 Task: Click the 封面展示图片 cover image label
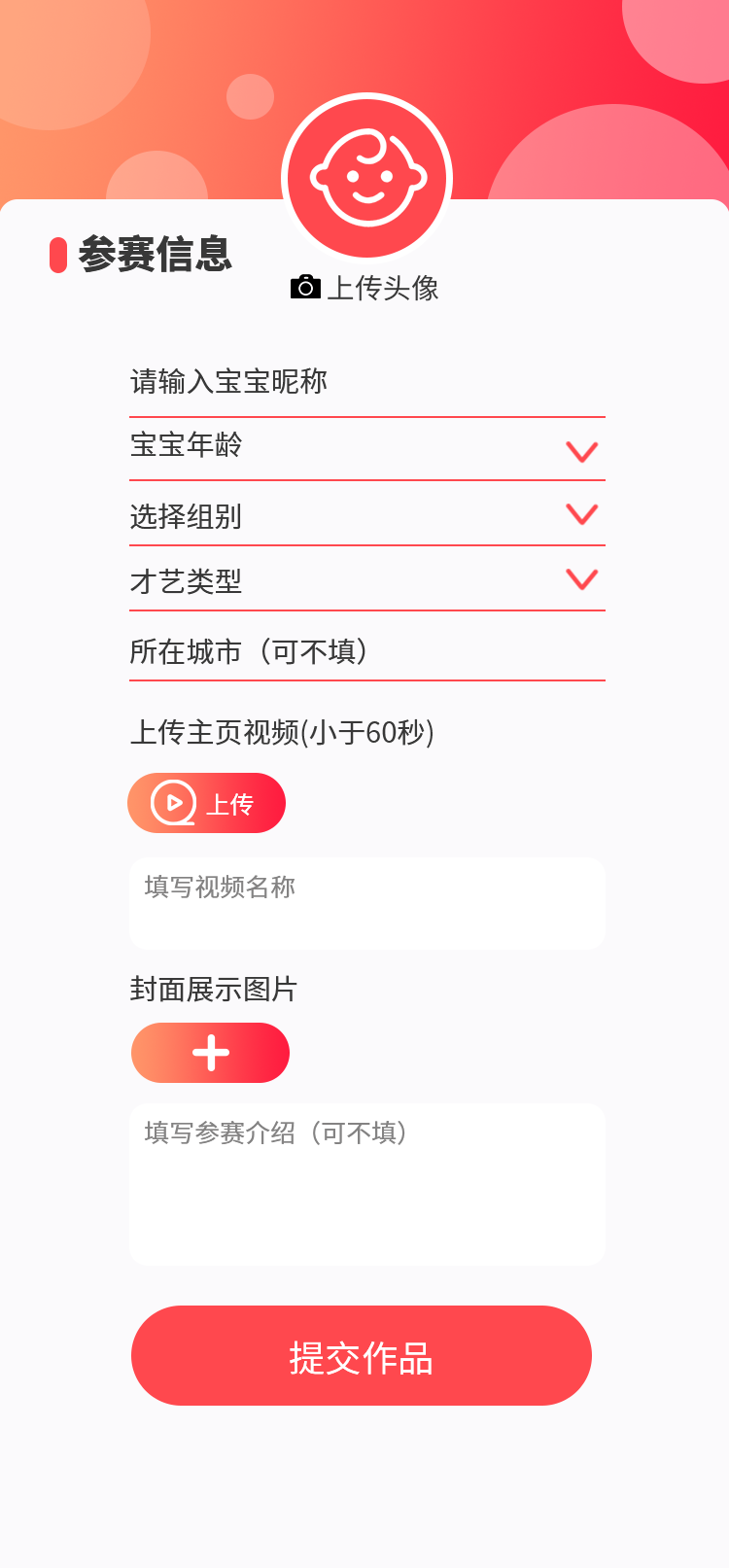tap(216, 988)
